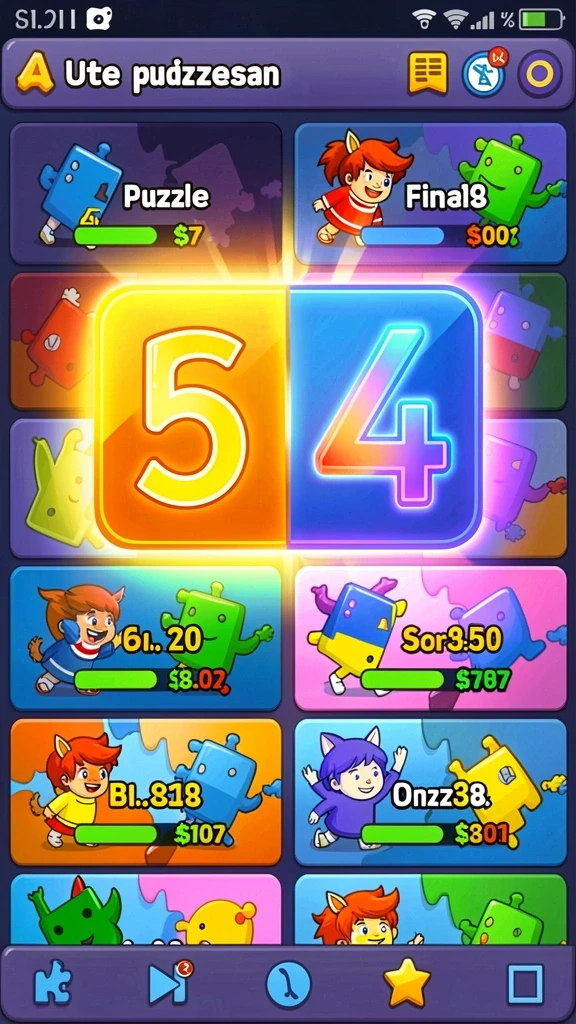Open the Sor3:50 pink card
576x1024 pixels.
430,638
